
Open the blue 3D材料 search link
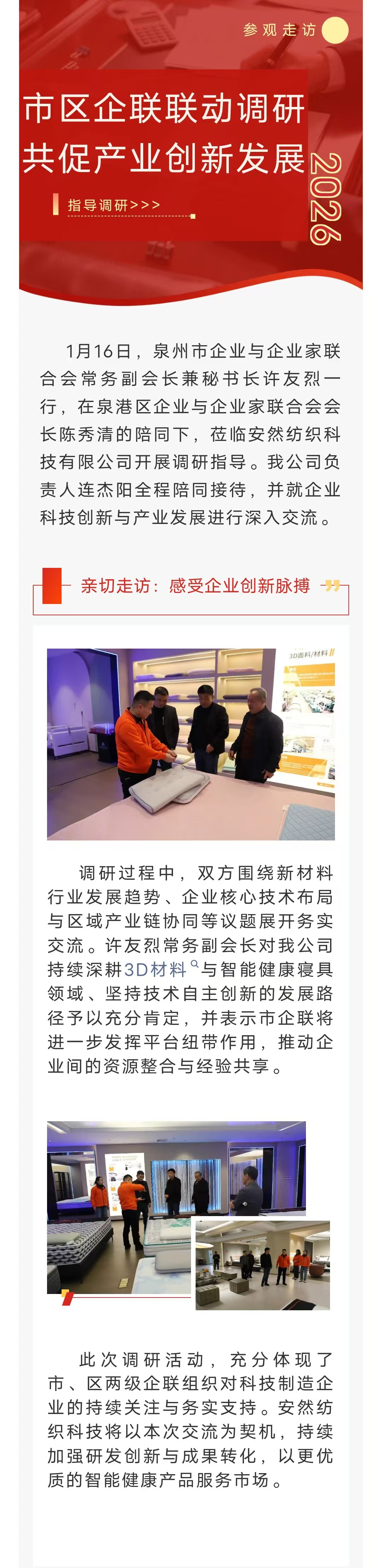pyautogui.click(x=156, y=969)
